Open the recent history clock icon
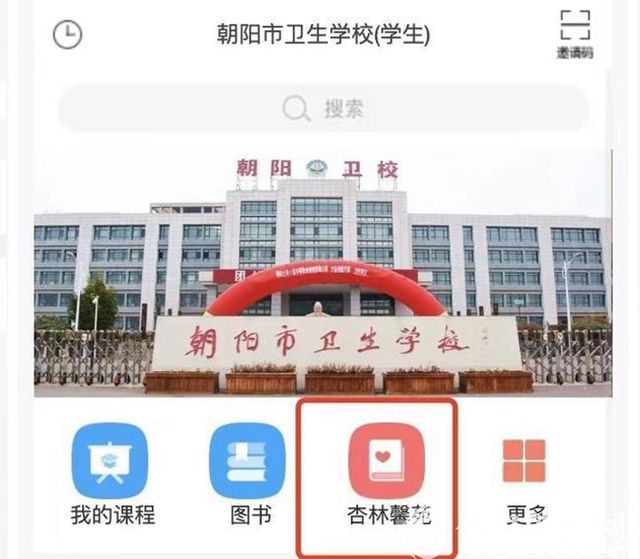Screen dimensions: 640x559 (x=67, y=35)
